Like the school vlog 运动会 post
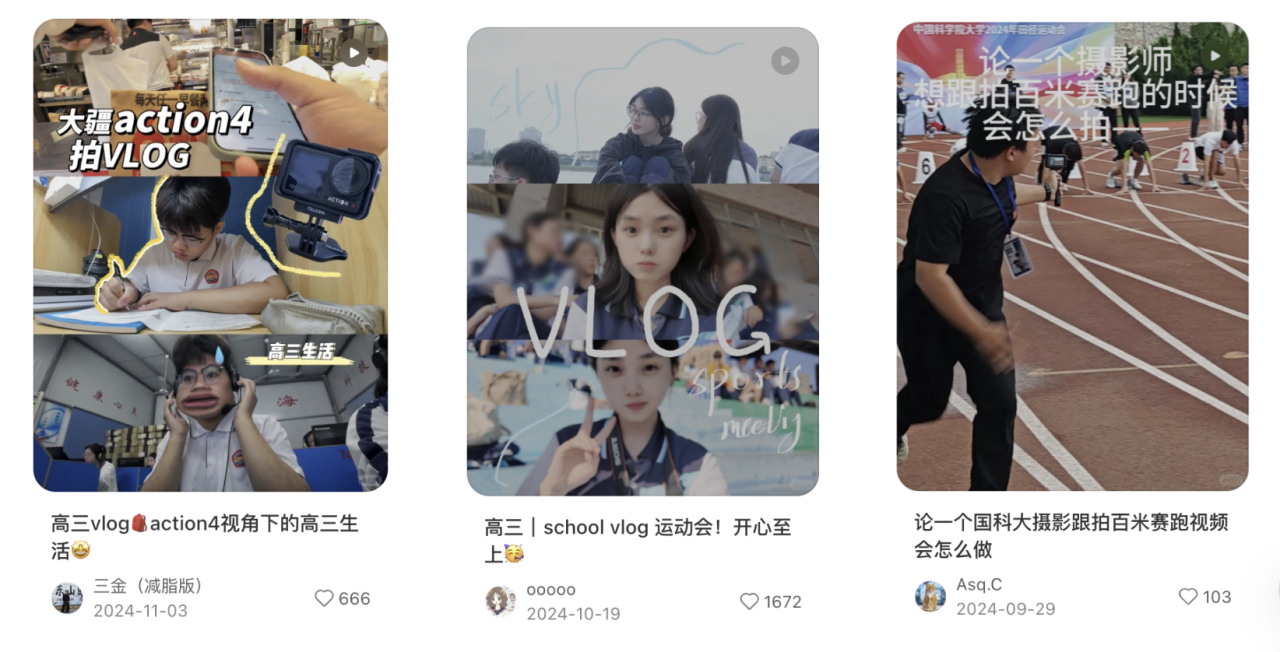The width and height of the screenshot is (1280, 652). pyautogui.click(x=749, y=601)
